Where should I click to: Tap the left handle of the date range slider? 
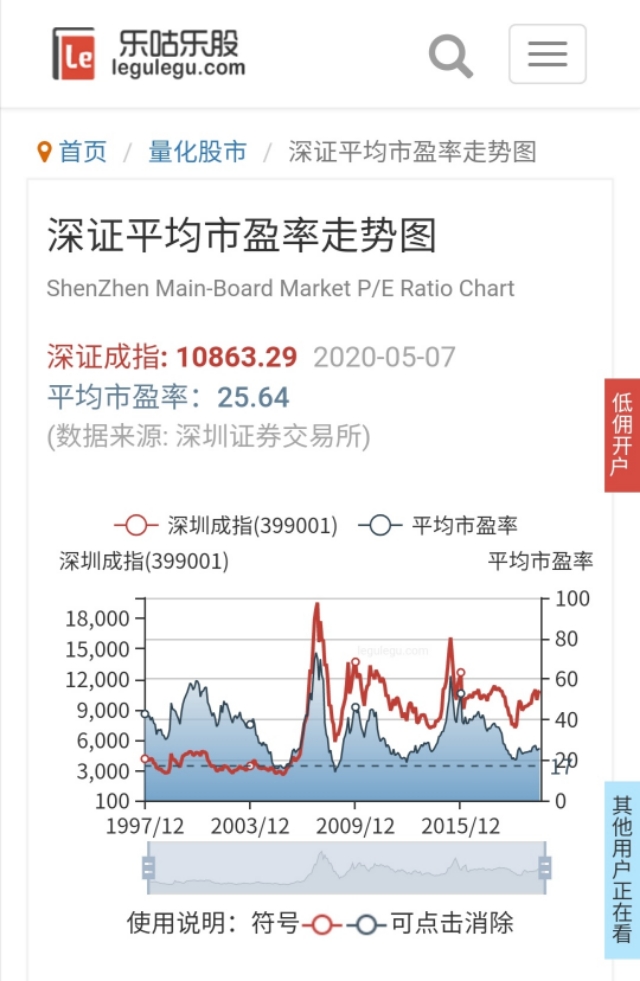point(148,868)
